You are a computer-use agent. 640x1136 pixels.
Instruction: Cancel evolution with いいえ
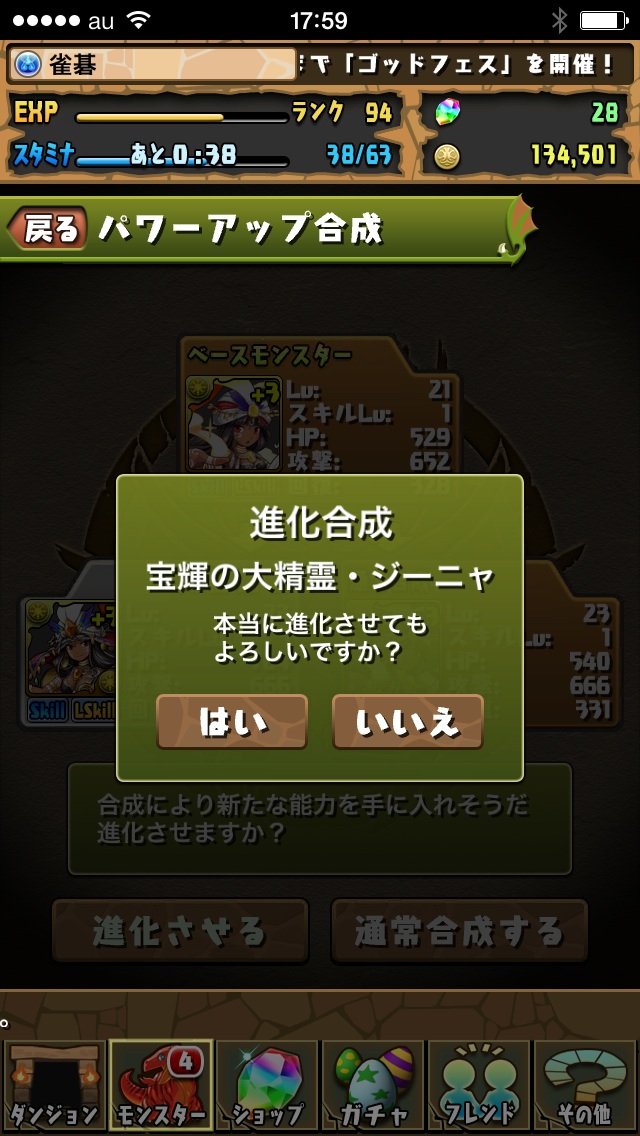pos(408,722)
